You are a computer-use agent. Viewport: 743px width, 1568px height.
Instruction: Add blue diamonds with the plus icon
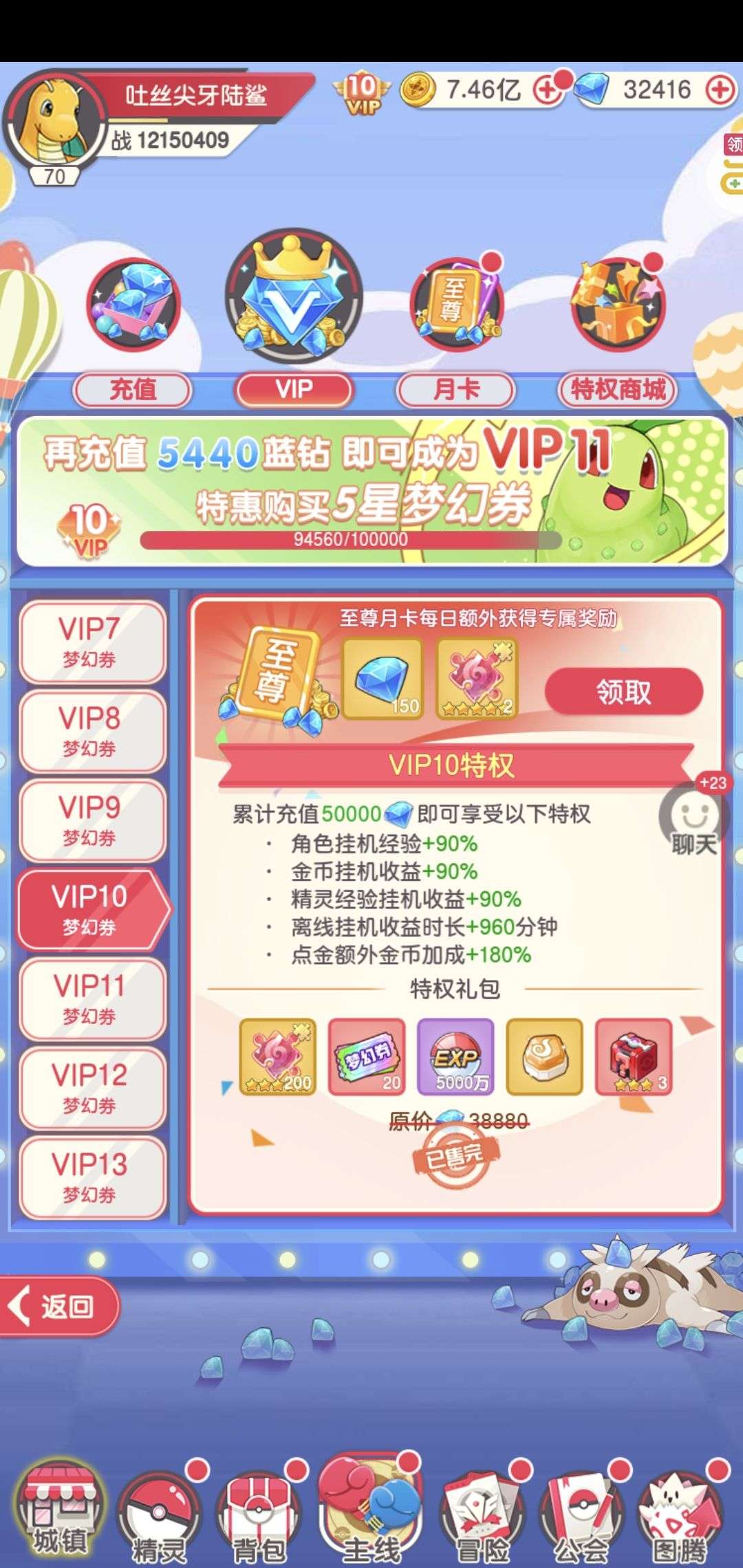[720, 90]
